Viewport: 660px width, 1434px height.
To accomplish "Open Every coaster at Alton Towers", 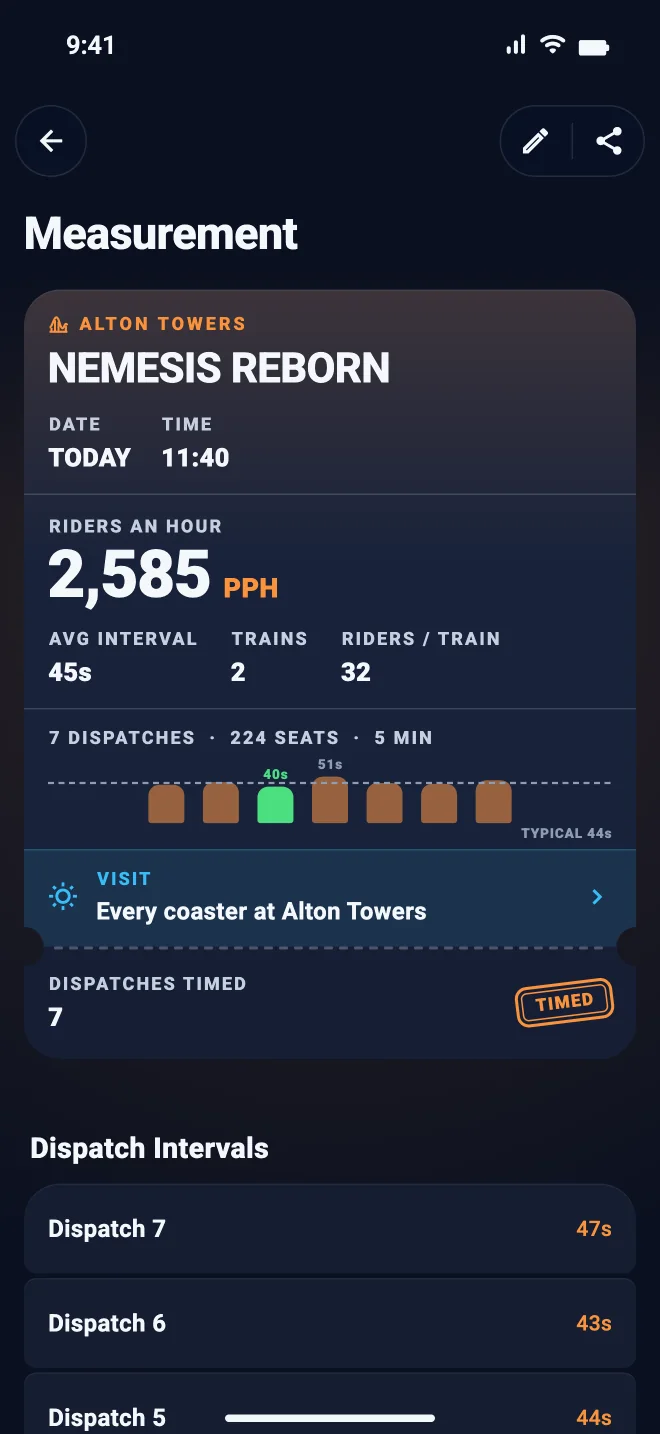I will pos(330,897).
